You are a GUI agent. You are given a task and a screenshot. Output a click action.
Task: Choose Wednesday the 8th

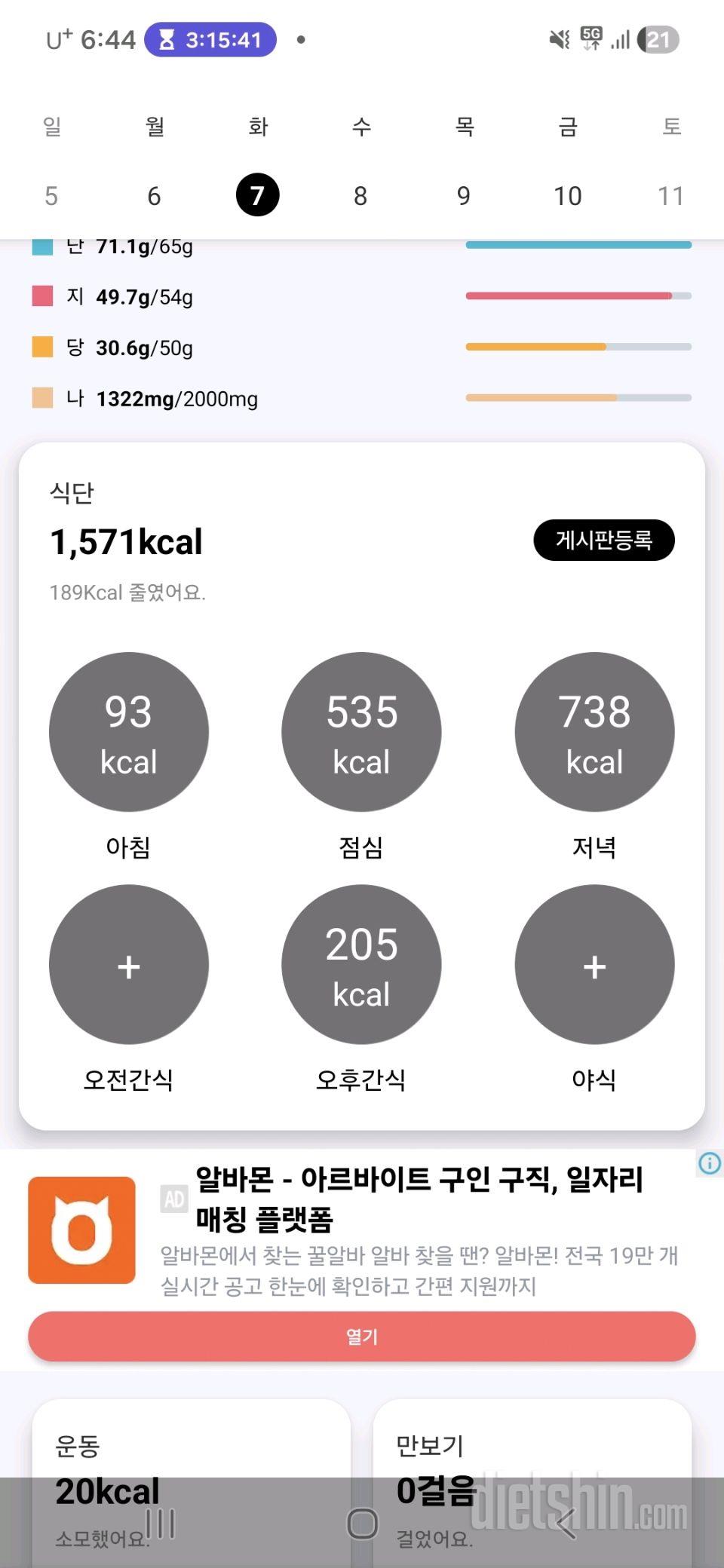pos(360,196)
